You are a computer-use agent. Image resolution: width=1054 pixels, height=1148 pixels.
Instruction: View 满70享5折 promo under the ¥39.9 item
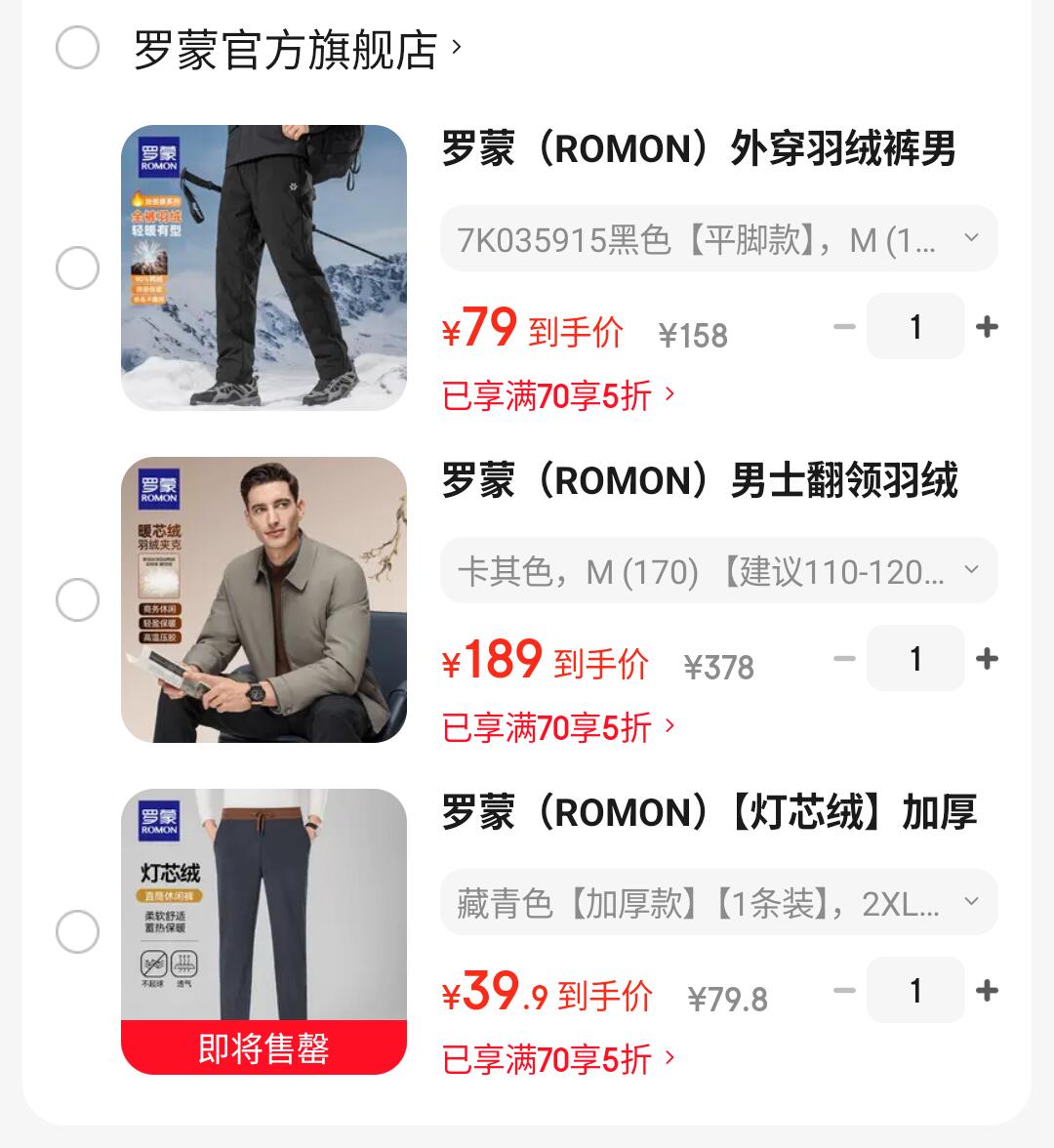point(558,1060)
